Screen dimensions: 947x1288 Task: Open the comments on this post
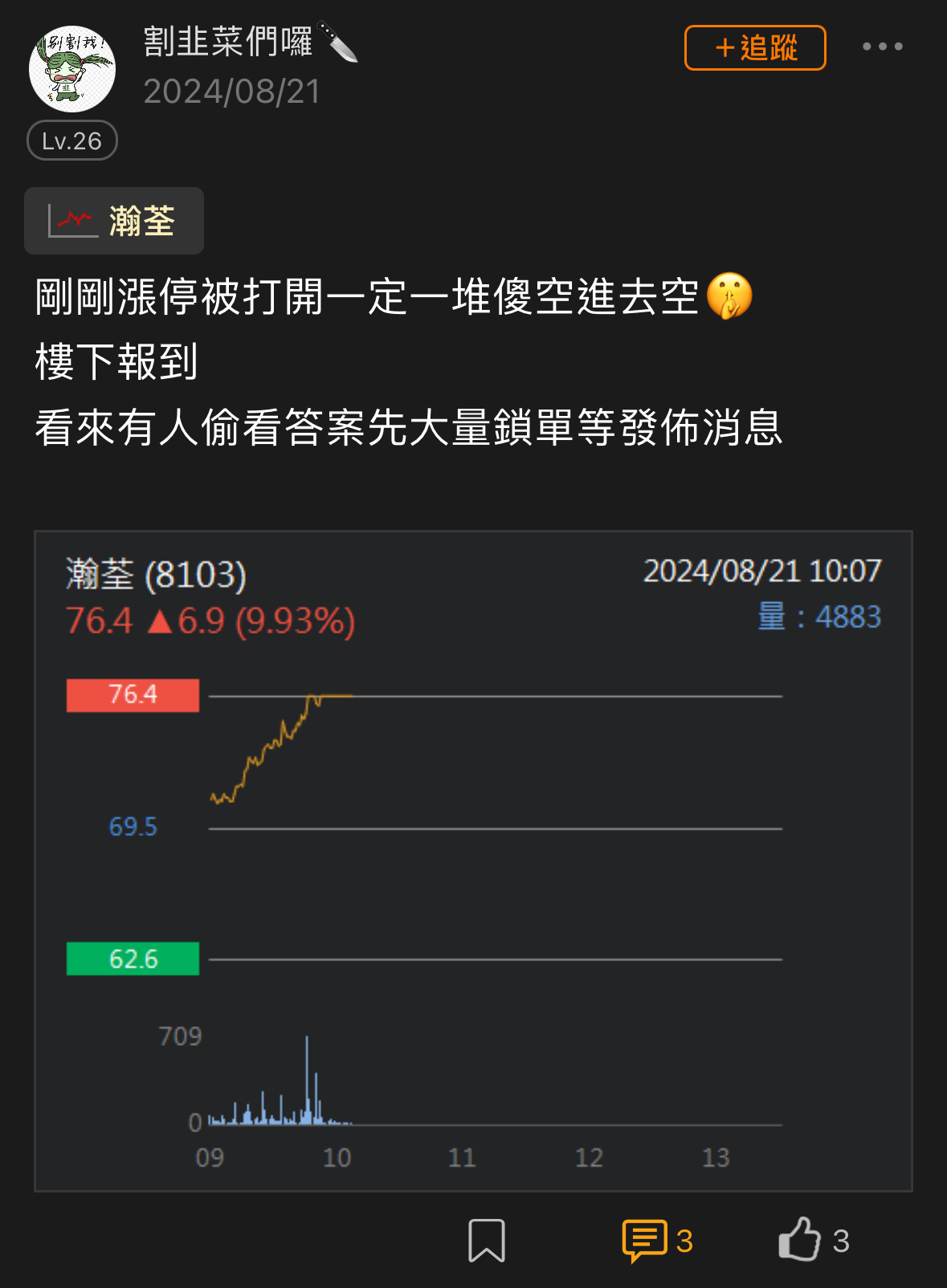tap(657, 1241)
